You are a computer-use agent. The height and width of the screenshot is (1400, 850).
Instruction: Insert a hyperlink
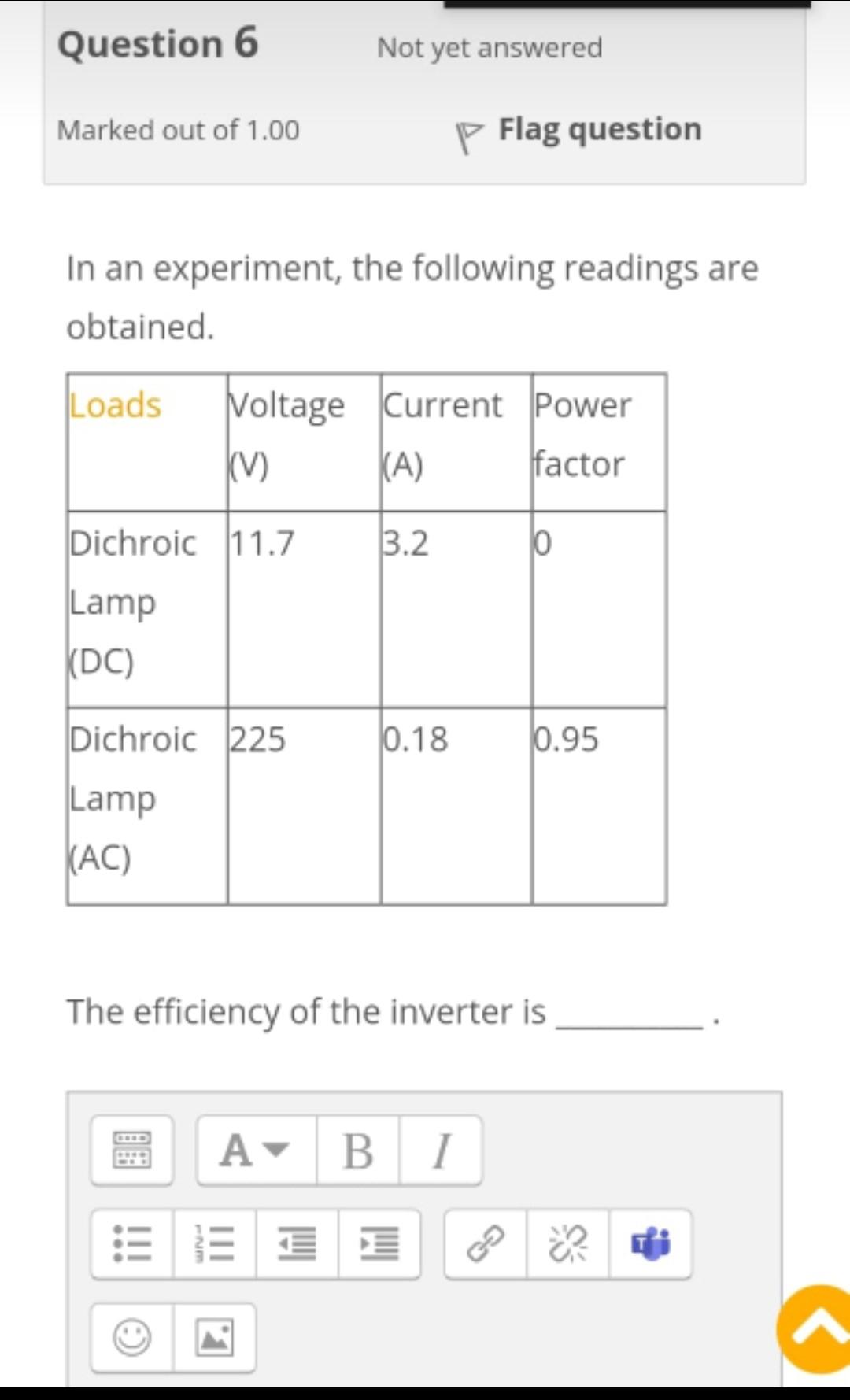485,1243
